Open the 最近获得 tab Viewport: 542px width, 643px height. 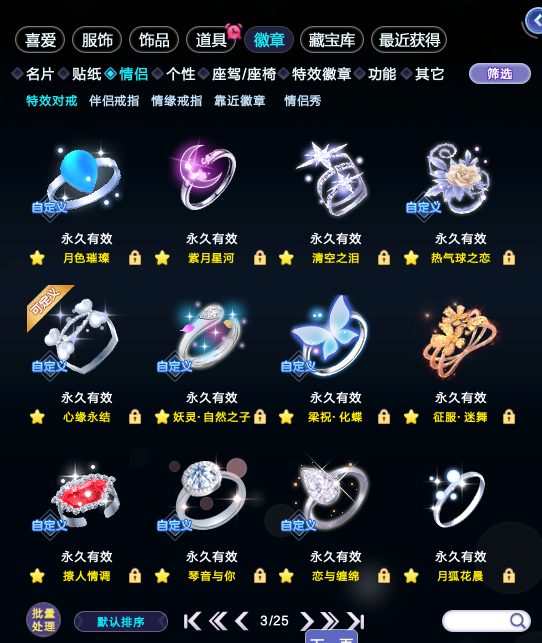point(409,40)
